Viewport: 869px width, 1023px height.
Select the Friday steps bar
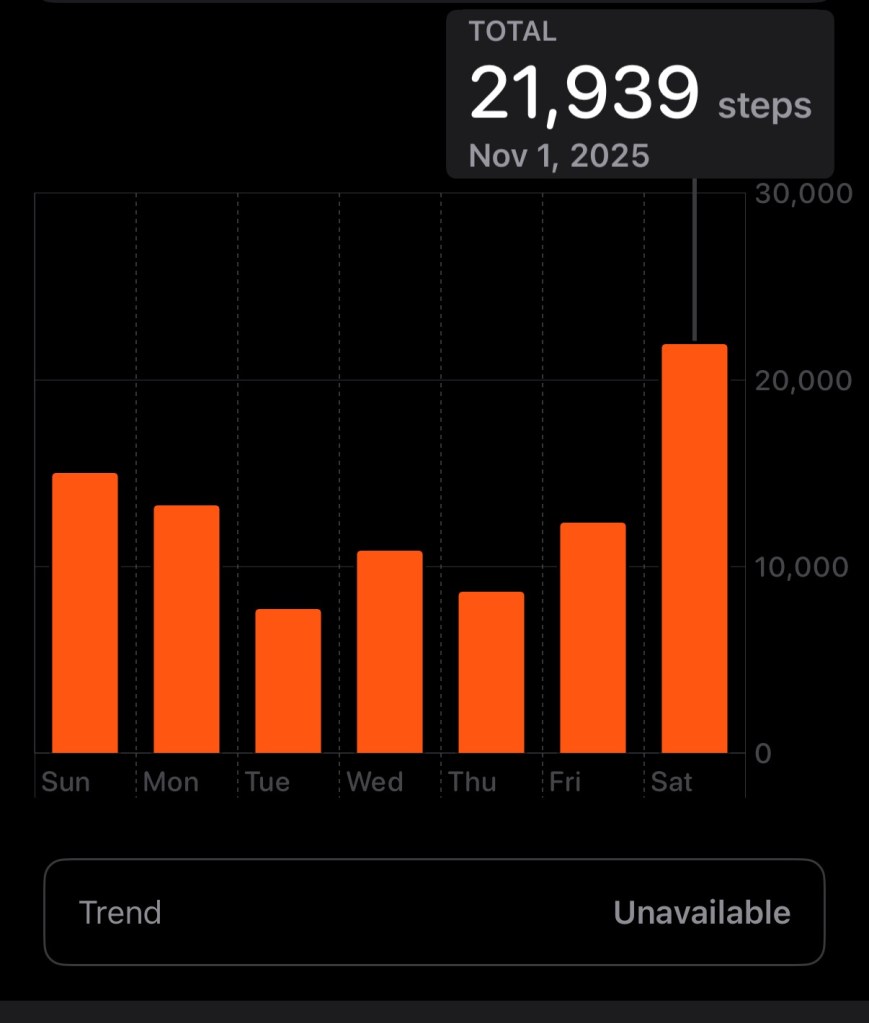[592, 638]
